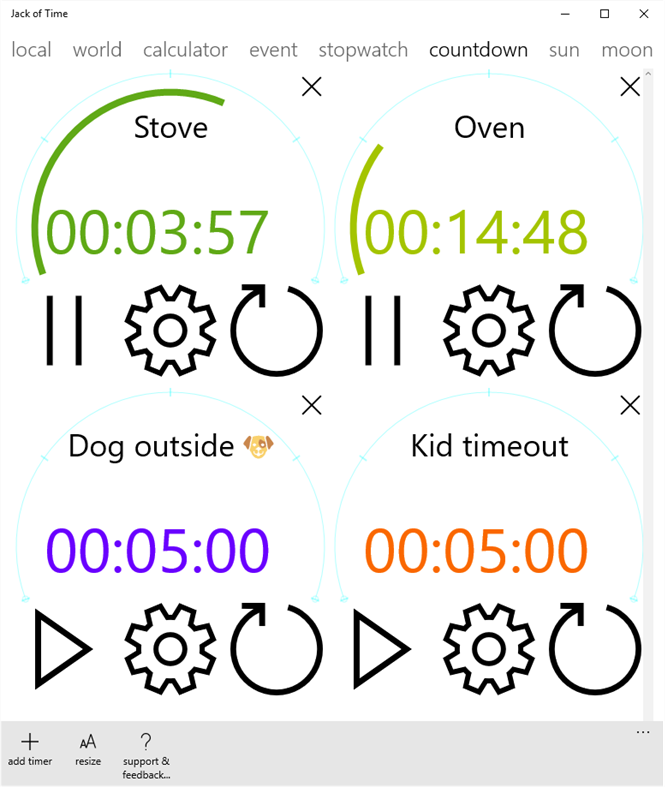Open settings for Dog outside timer
The image size is (665, 787).
click(170, 649)
